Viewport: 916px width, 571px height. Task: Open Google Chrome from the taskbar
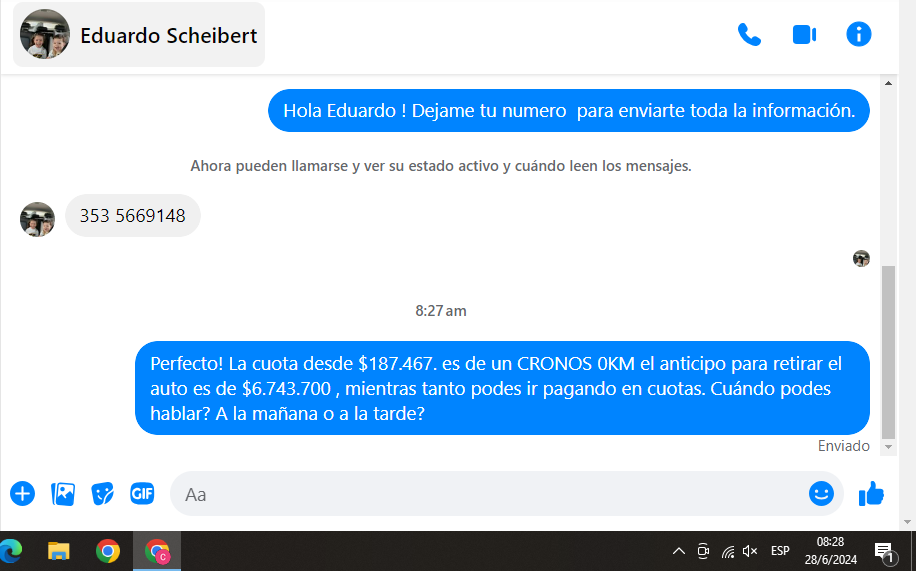[108, 551]
